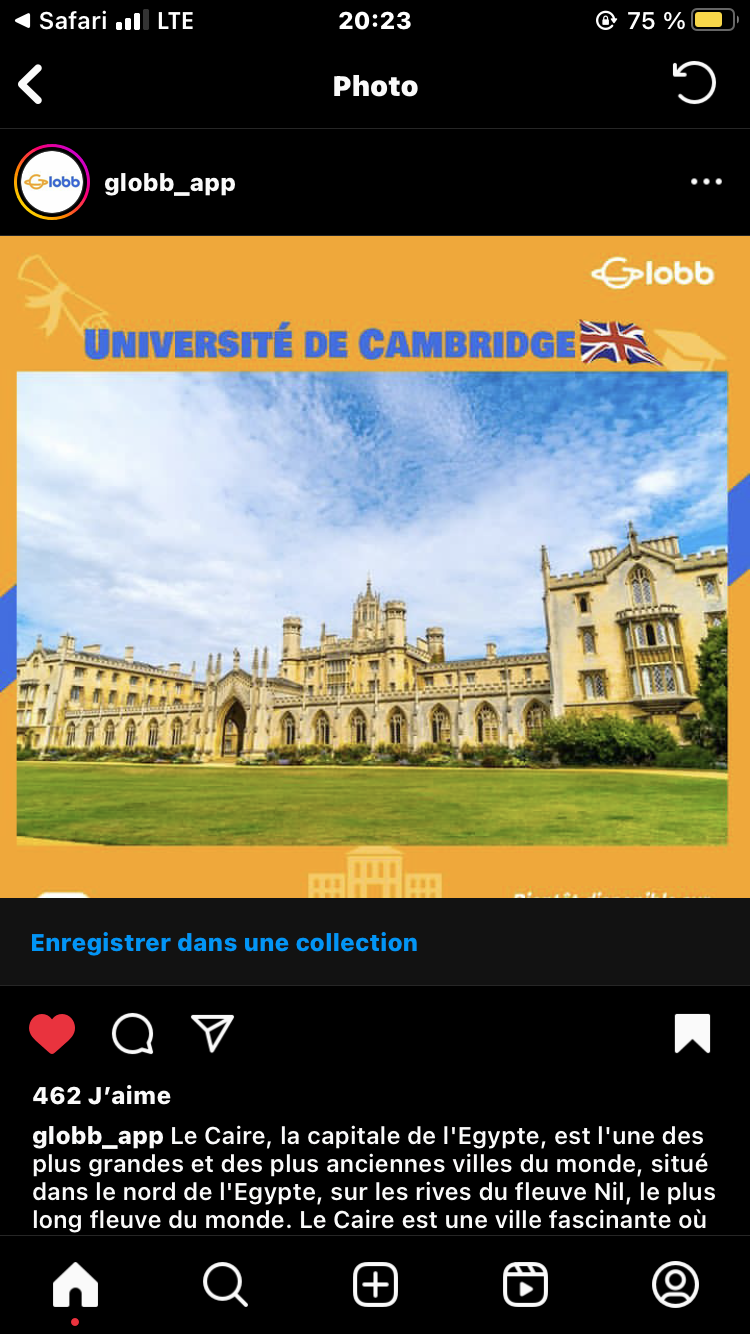Open globb_app profile picture
This screenshot has height=1334, width=750.
point(52,182)
